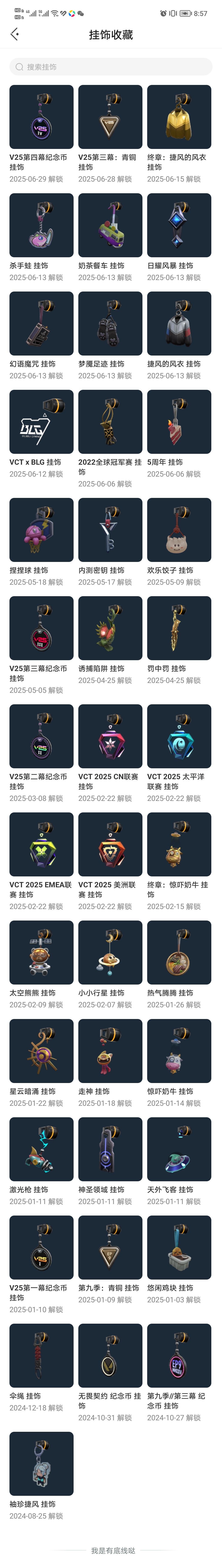
Task: Select the 5周年 挂饰 item
Action: coord(179,422)
